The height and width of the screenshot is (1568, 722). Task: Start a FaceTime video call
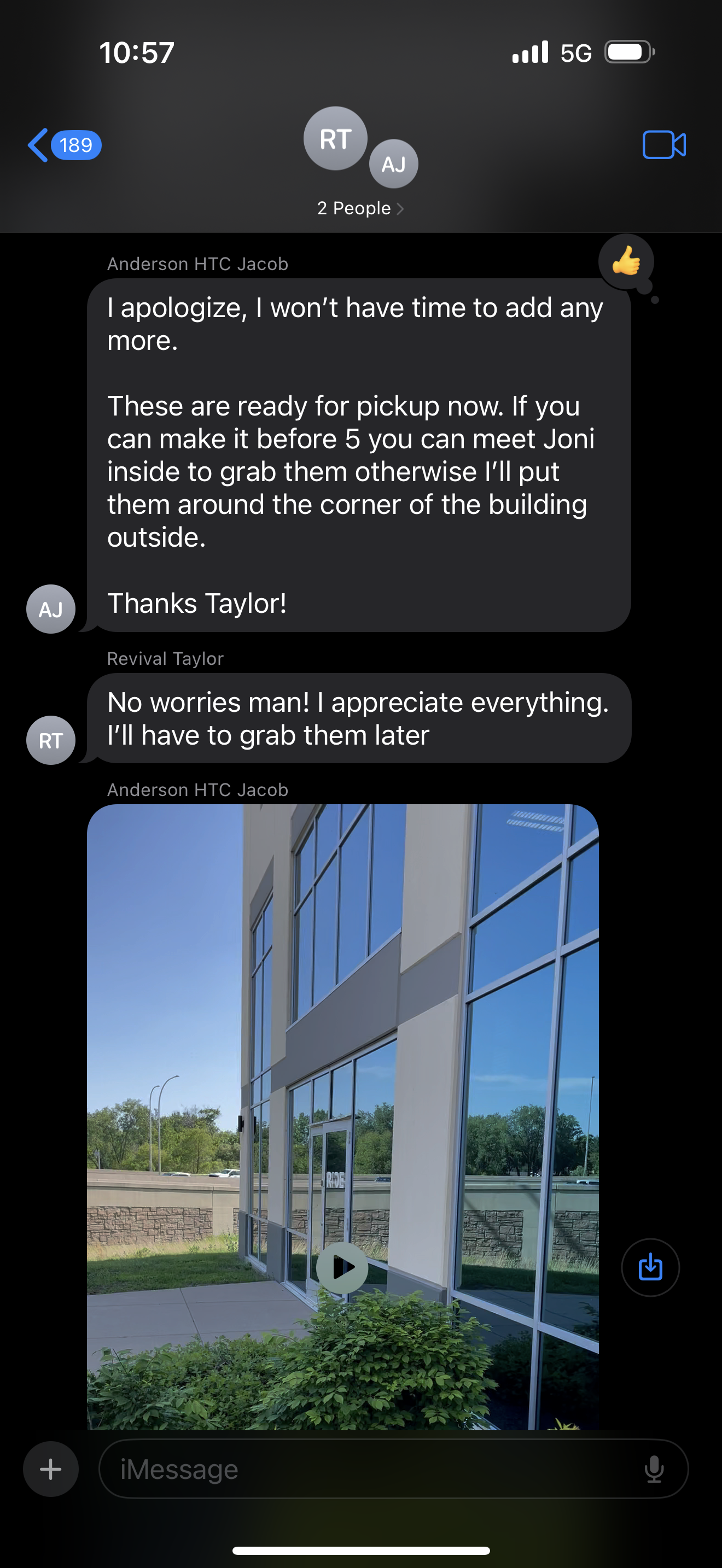coord(664,145)
